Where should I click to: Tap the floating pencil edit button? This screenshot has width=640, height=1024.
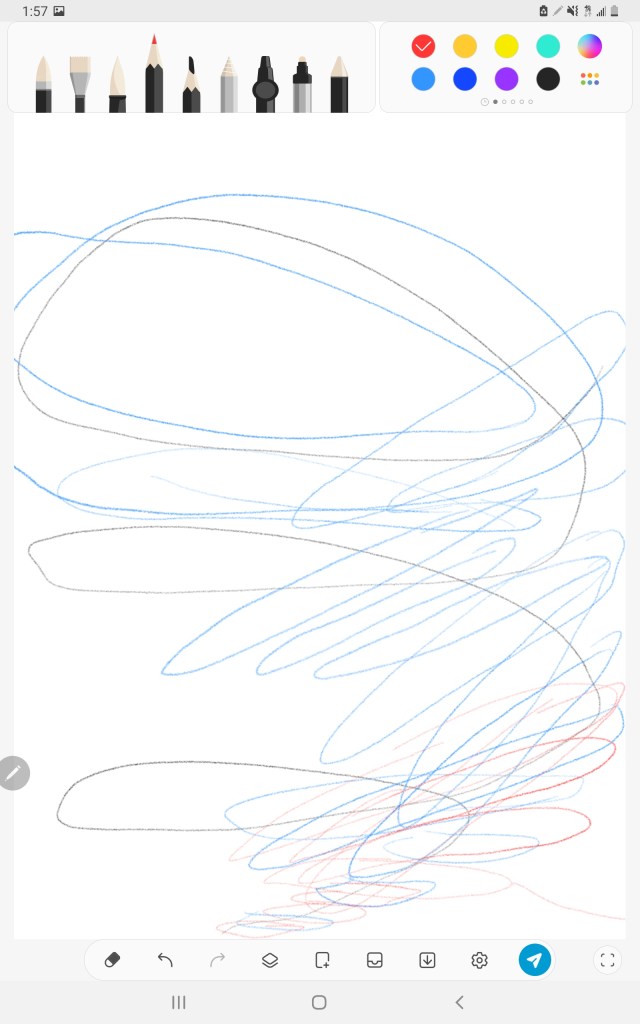point(13,772)
